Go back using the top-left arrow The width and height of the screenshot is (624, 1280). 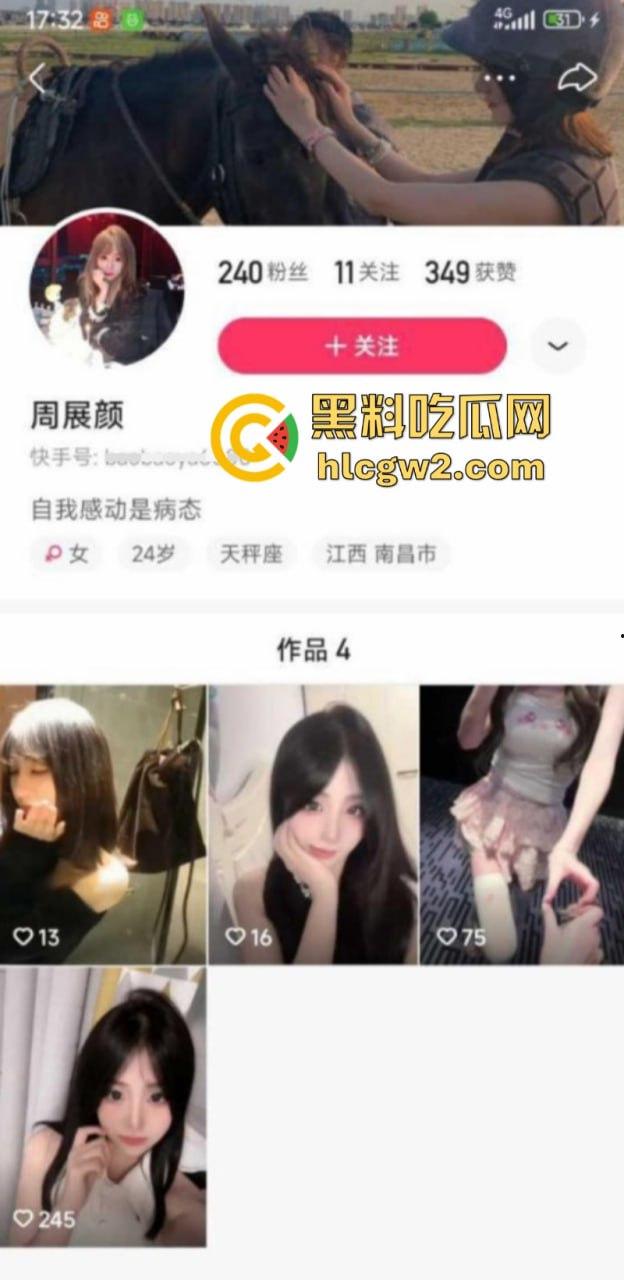[39, 79]
